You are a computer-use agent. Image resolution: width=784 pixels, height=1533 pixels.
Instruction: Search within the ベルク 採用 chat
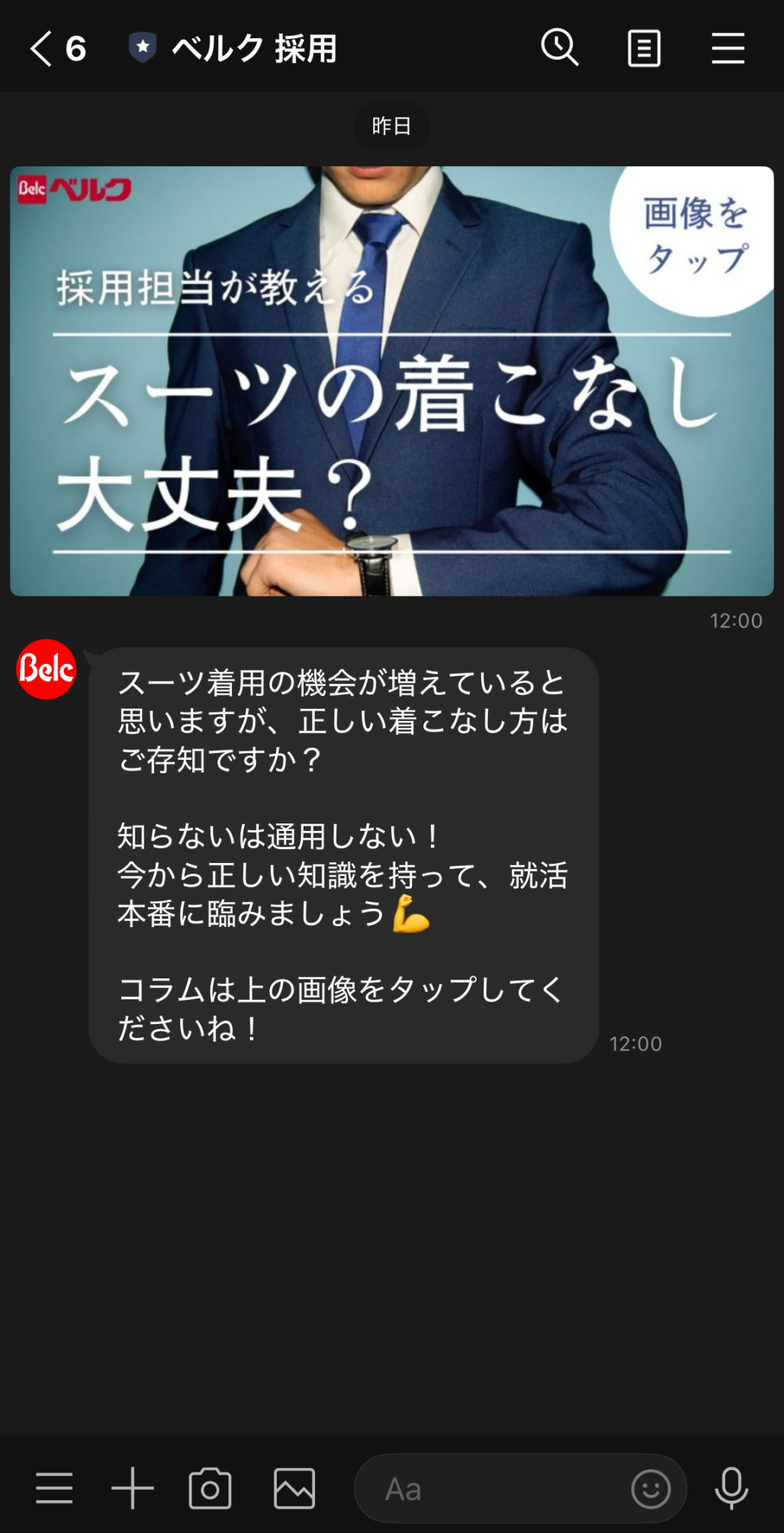(560, 49)
